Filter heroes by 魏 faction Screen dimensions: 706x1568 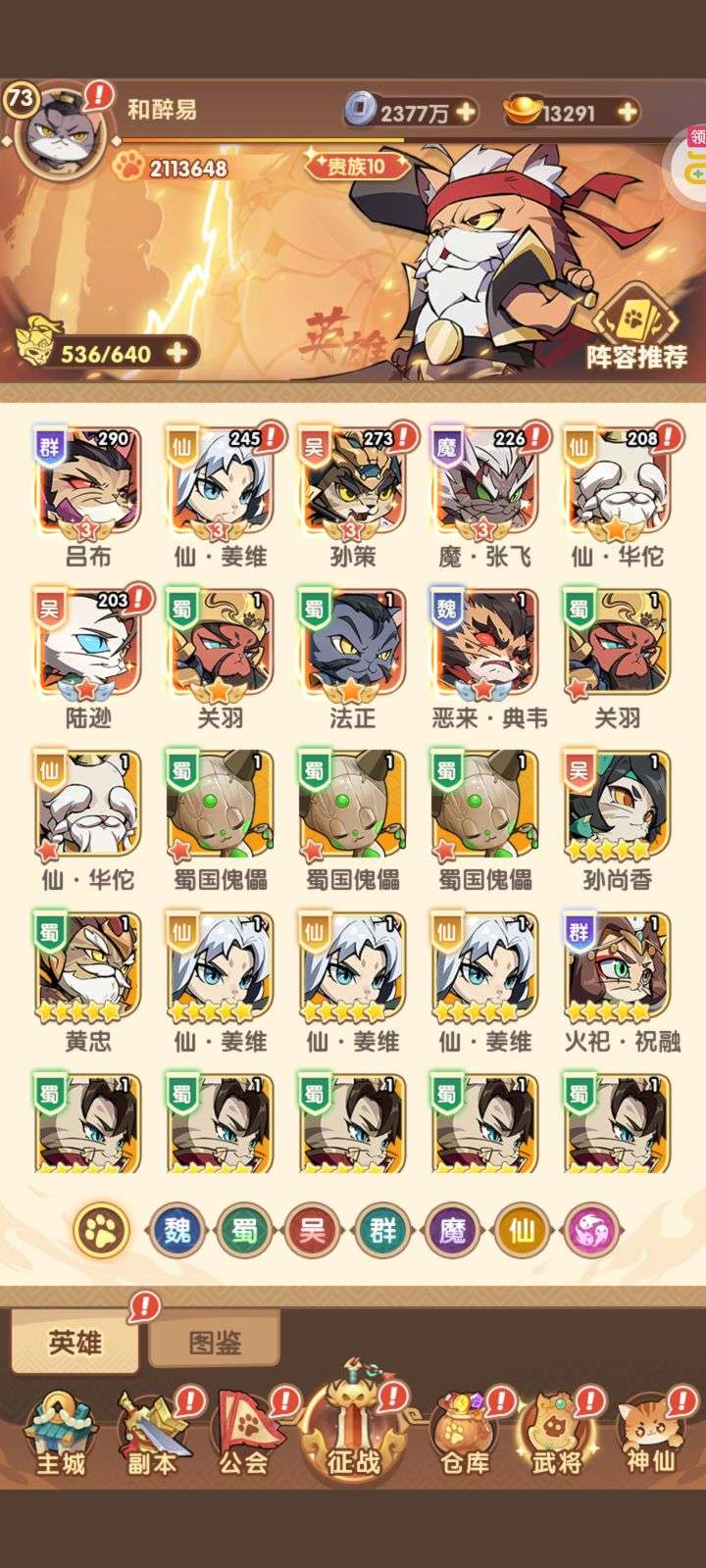tap(176, 1228)
